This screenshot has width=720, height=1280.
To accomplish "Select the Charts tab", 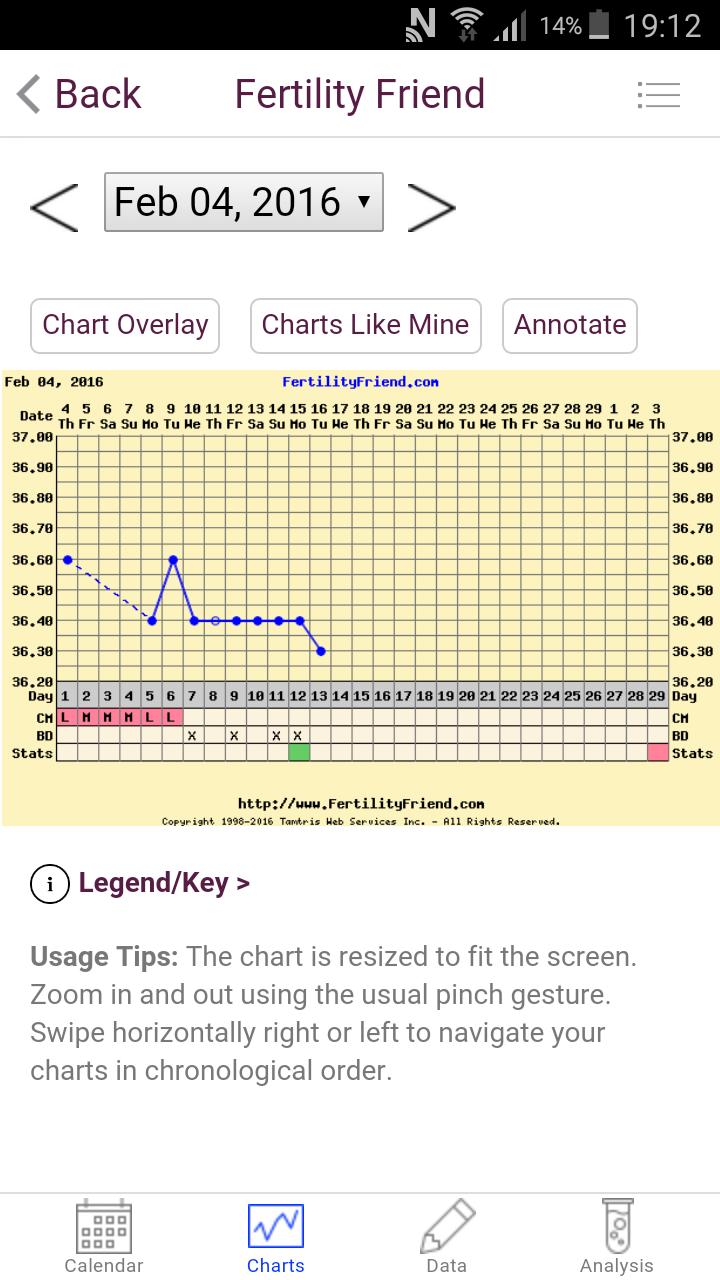I will tap(276, 1238).
